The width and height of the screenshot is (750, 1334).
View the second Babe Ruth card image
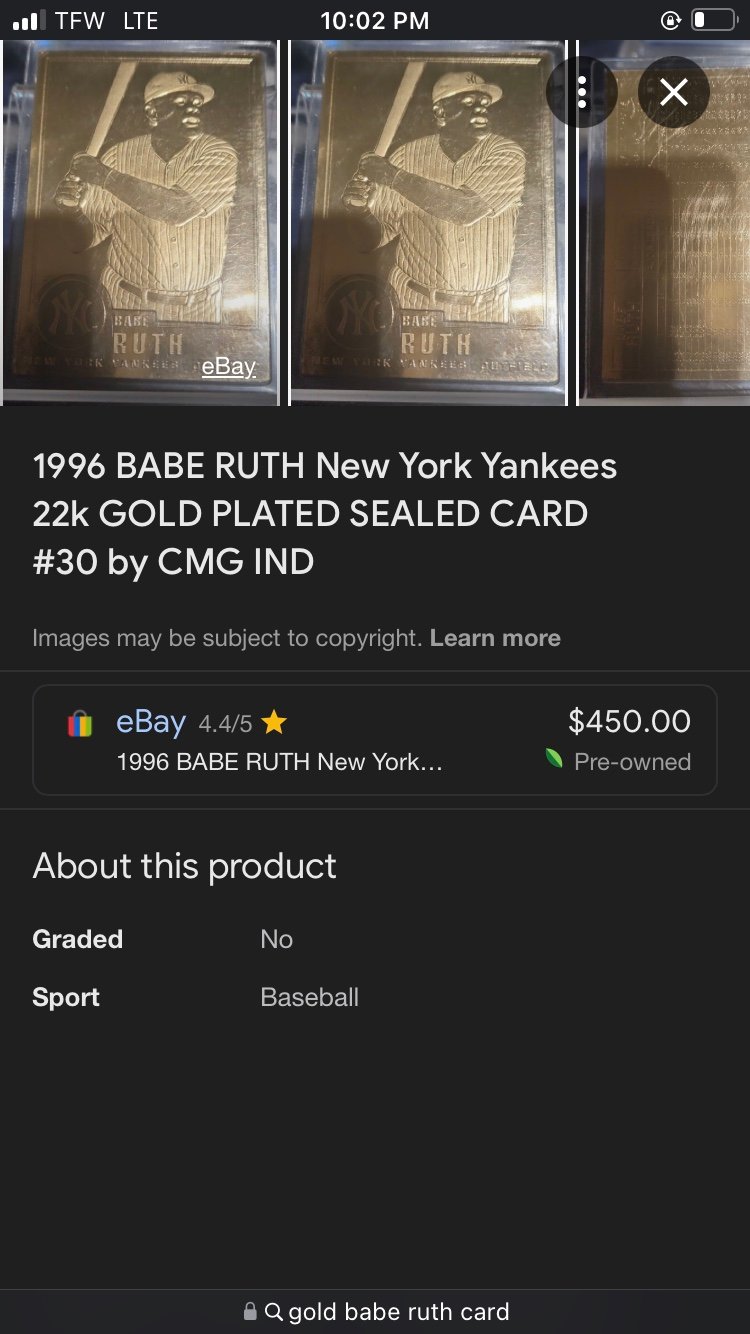point(429,223)
